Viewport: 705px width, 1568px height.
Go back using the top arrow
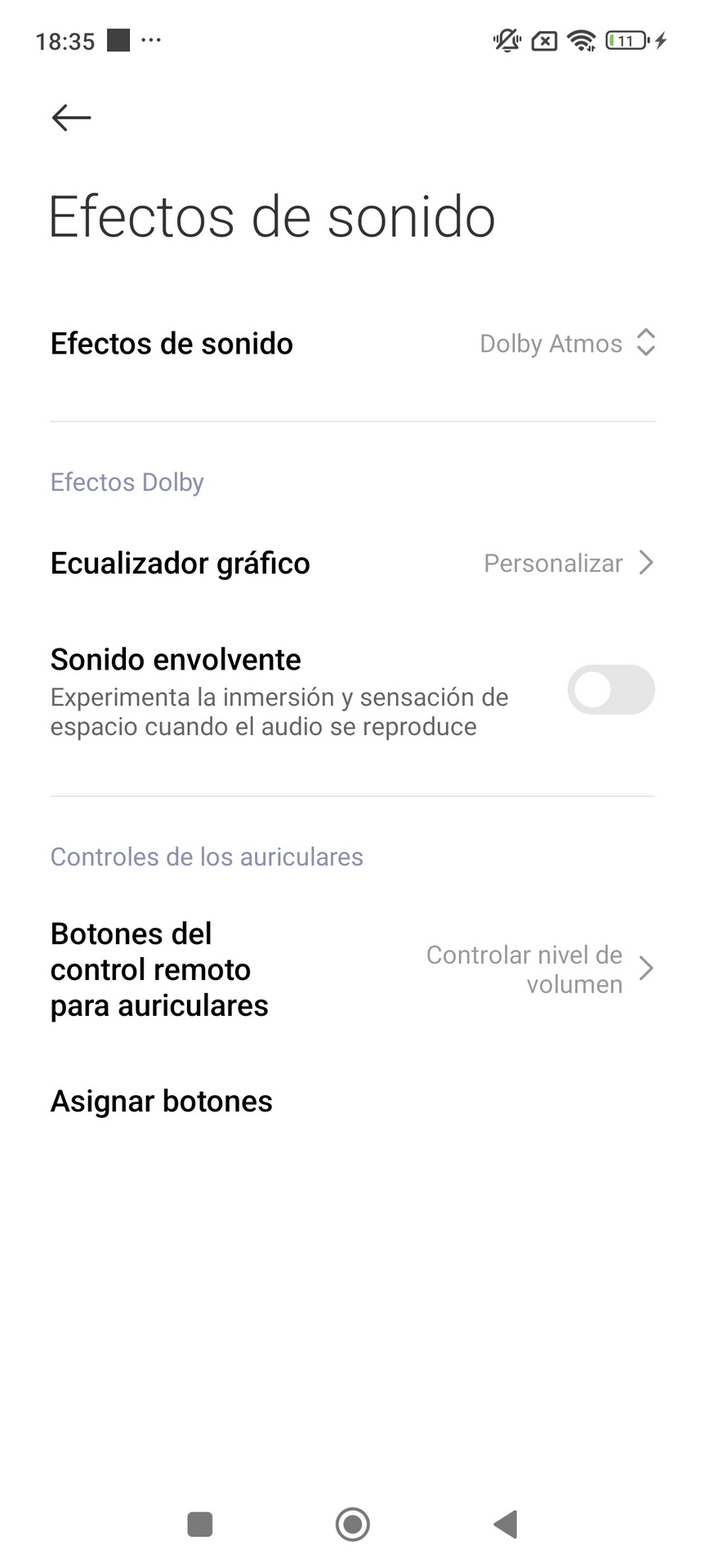pyautogui.click(x=71, y=118)
